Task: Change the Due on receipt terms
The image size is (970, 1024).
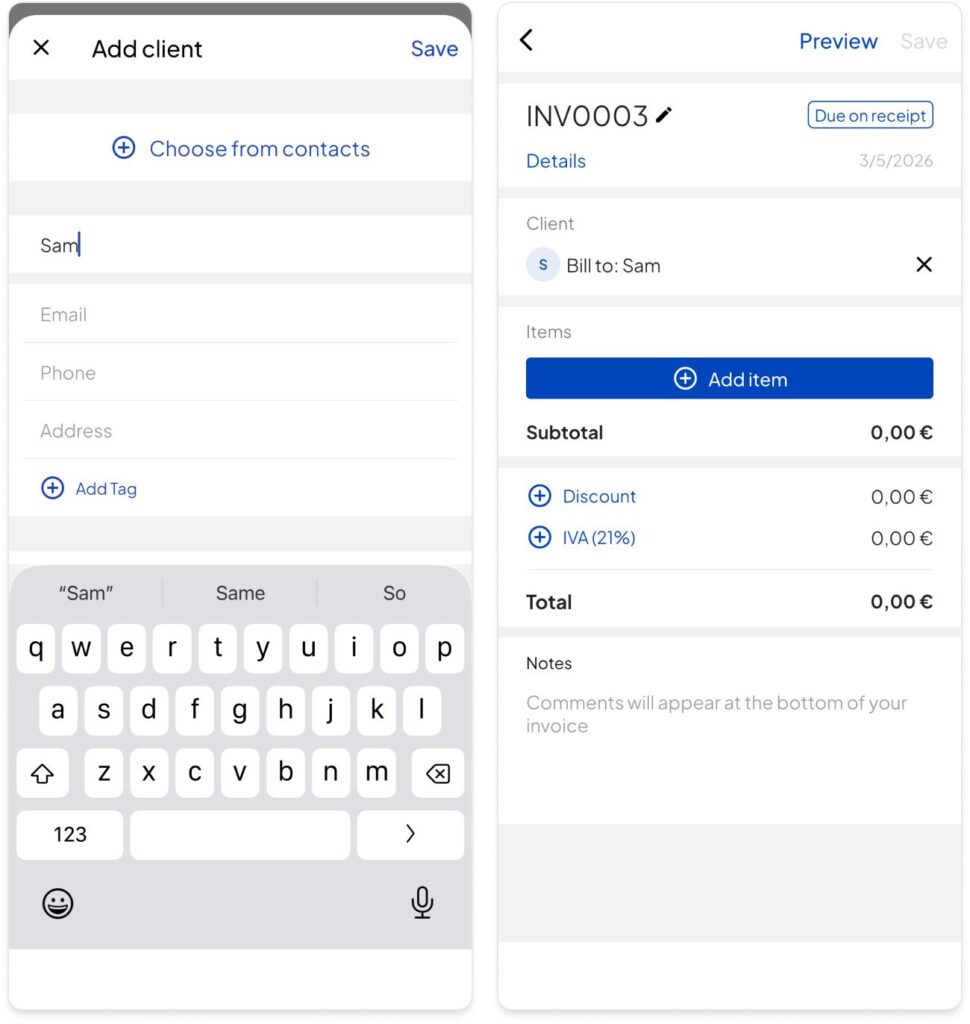Action: [870, 116]
